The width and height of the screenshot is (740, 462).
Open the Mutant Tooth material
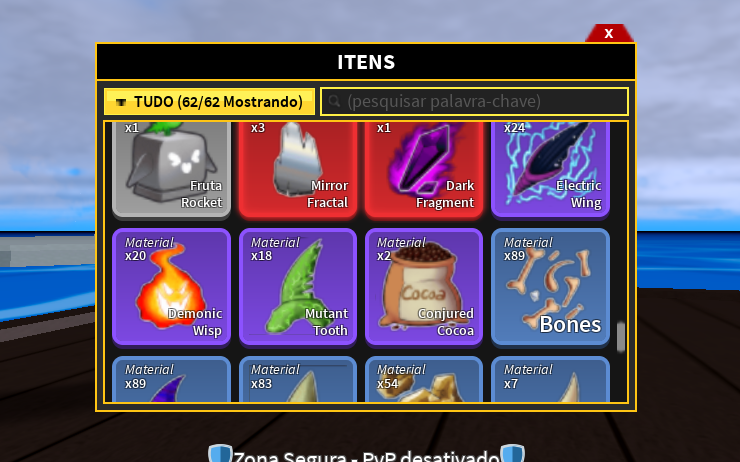(298, 286)
